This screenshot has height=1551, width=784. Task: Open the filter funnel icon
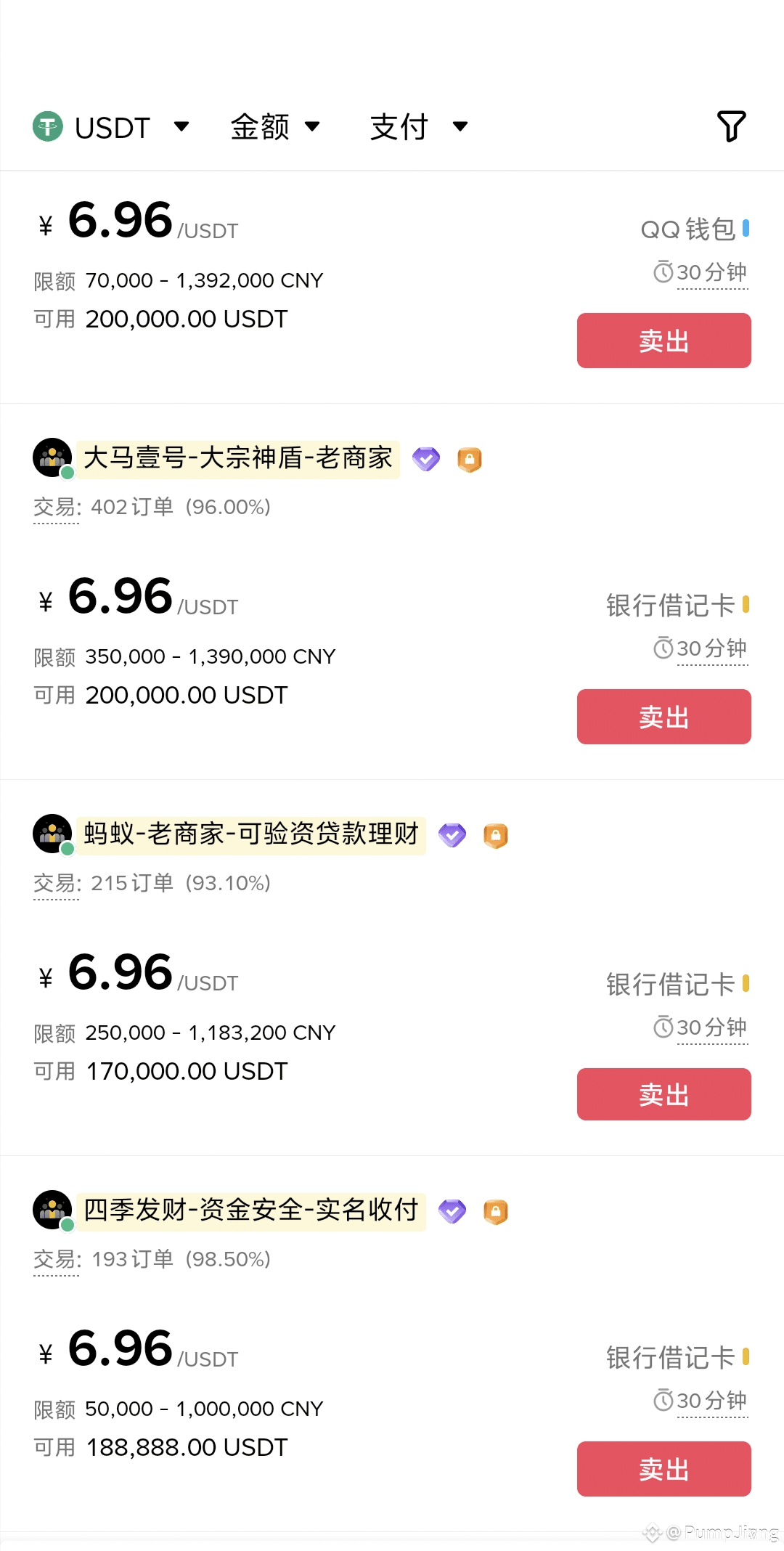point(731,126)
